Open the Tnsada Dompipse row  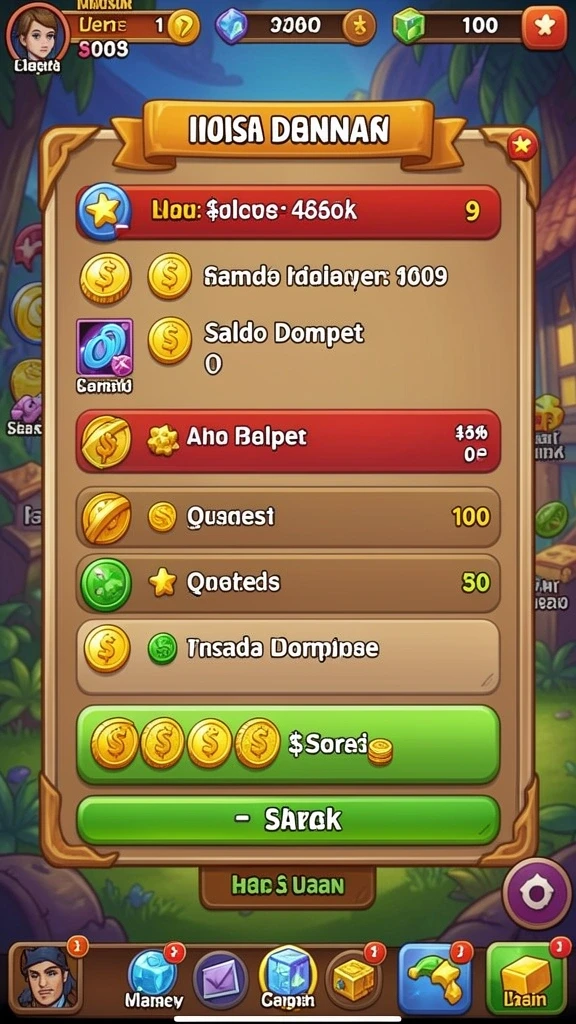[288, 655]
